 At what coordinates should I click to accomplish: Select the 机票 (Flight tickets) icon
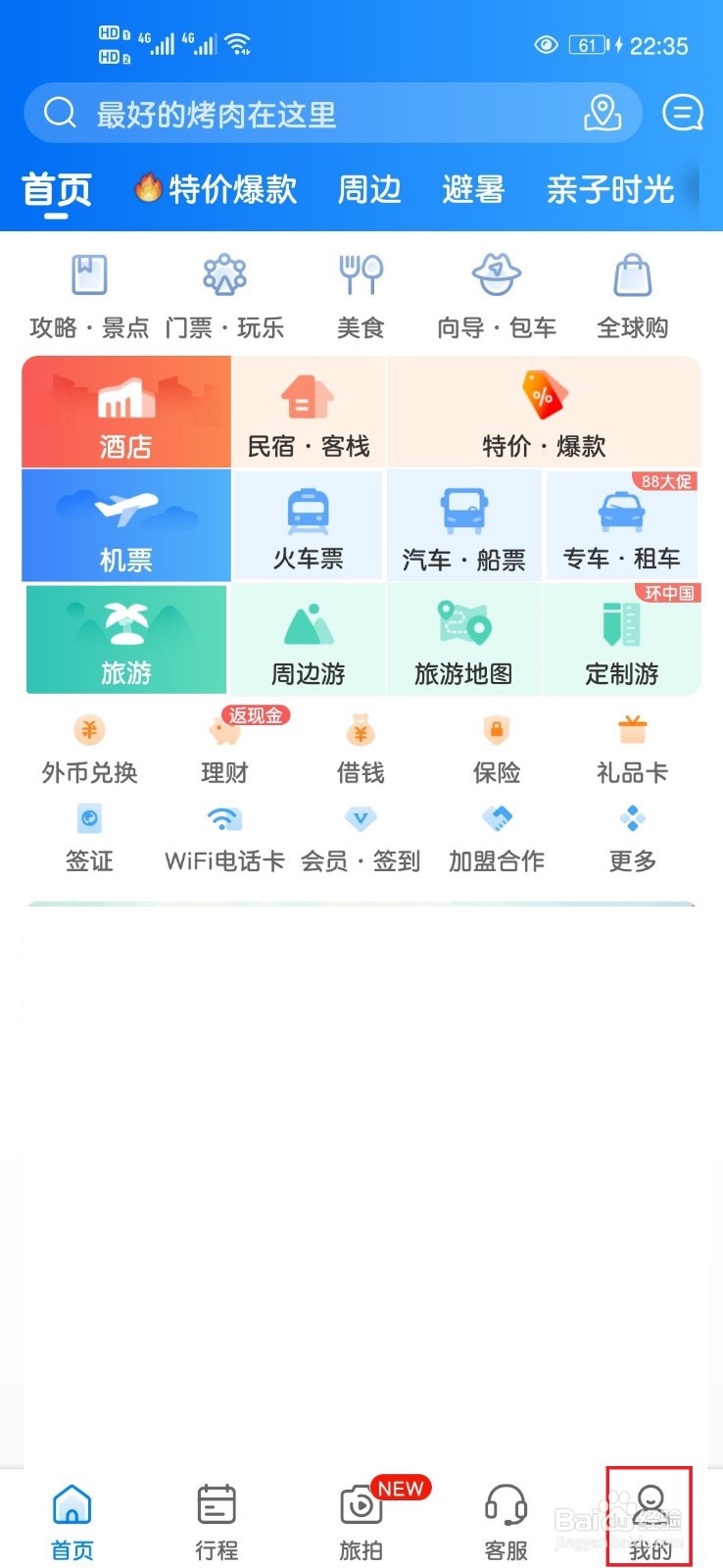(x=125, y=525)
